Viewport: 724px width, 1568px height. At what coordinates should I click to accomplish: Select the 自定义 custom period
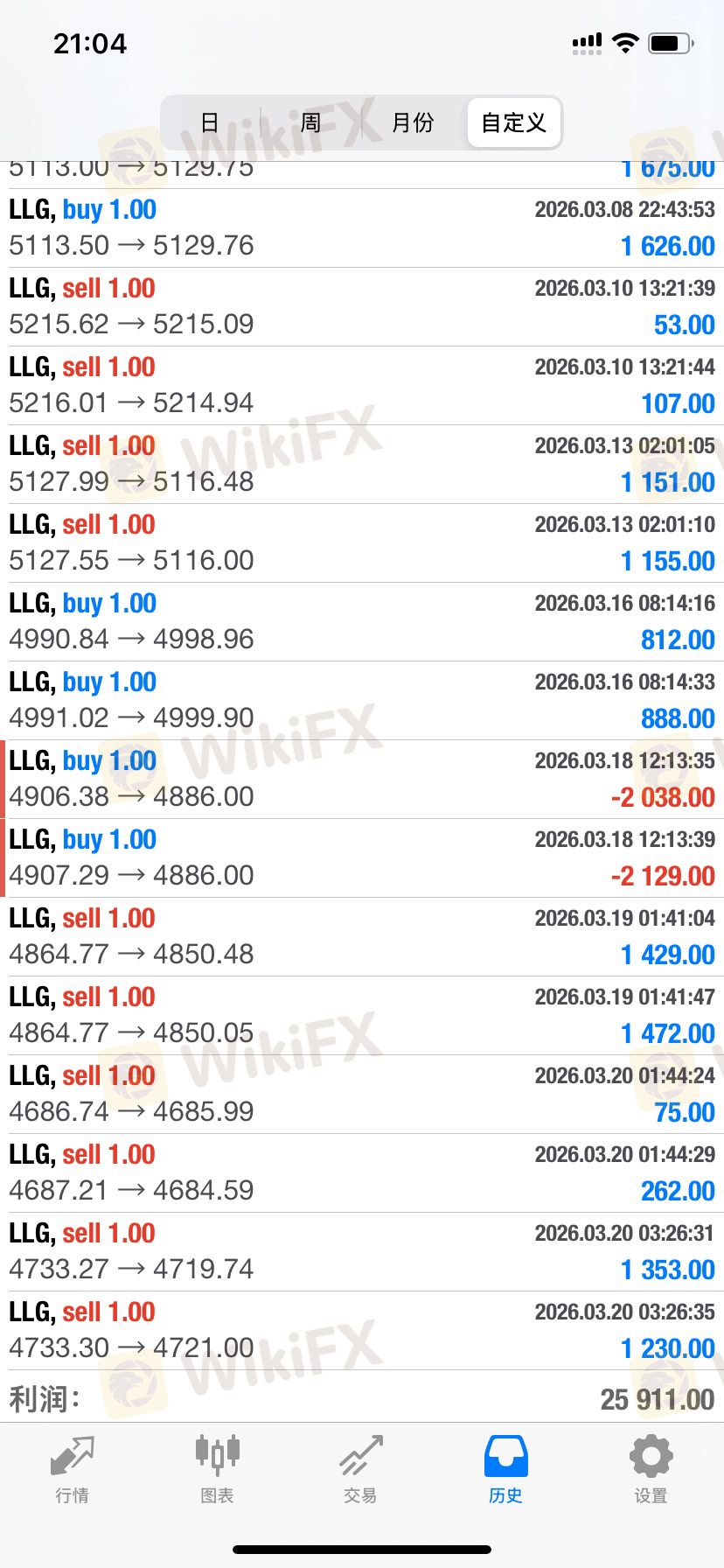click(513, 122)
